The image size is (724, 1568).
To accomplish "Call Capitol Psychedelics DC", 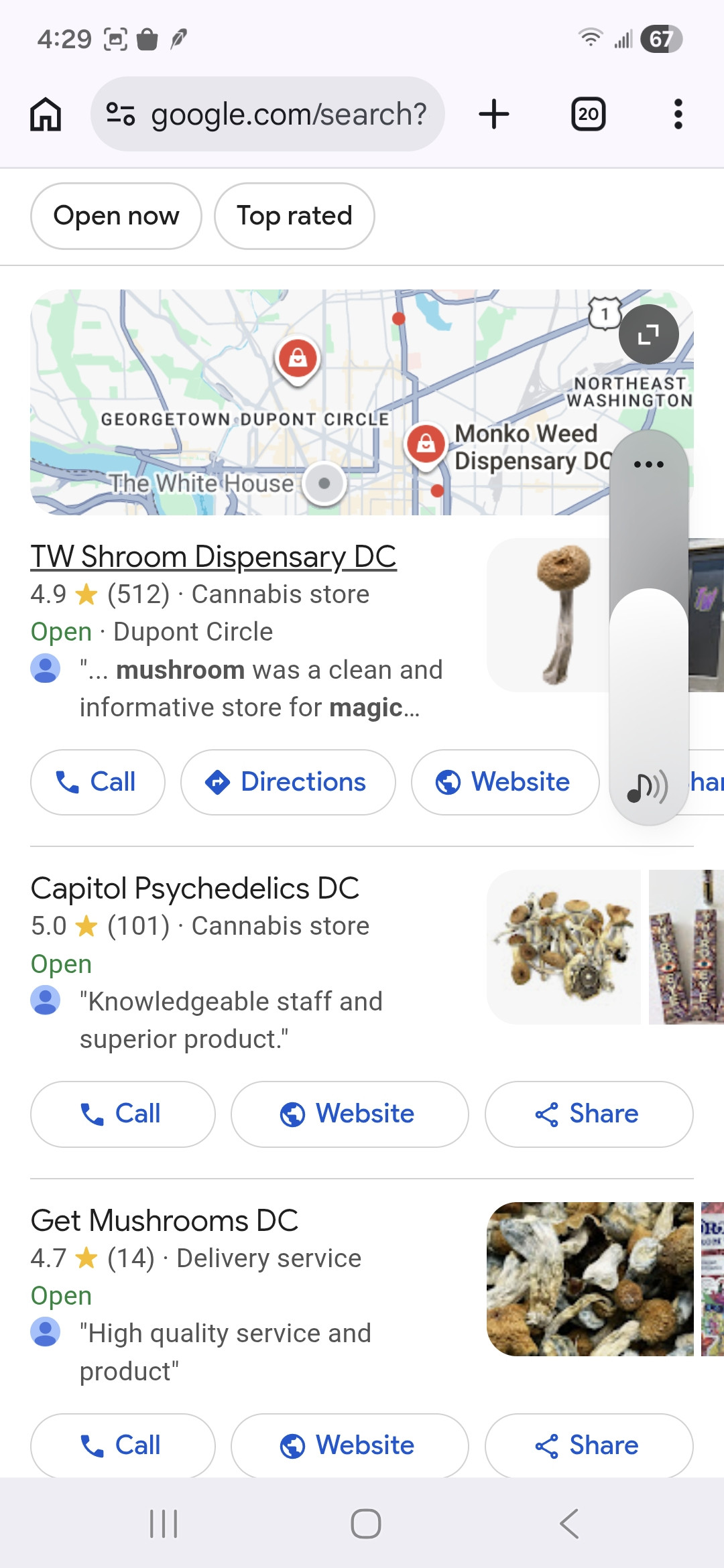I will coord(123,1114).
